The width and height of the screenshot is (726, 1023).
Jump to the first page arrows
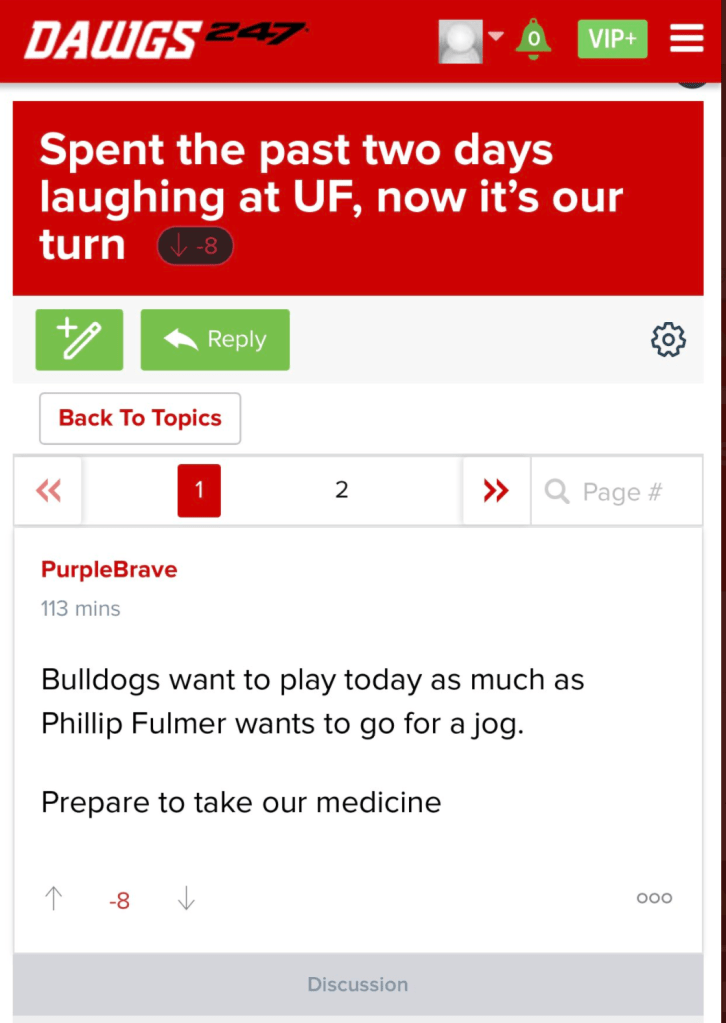(x=48, y=490)
